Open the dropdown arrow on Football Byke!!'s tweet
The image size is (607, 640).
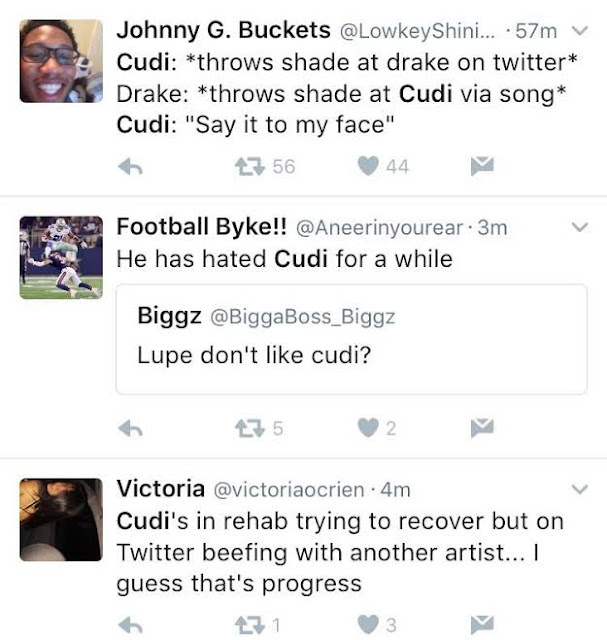point(577,229)
